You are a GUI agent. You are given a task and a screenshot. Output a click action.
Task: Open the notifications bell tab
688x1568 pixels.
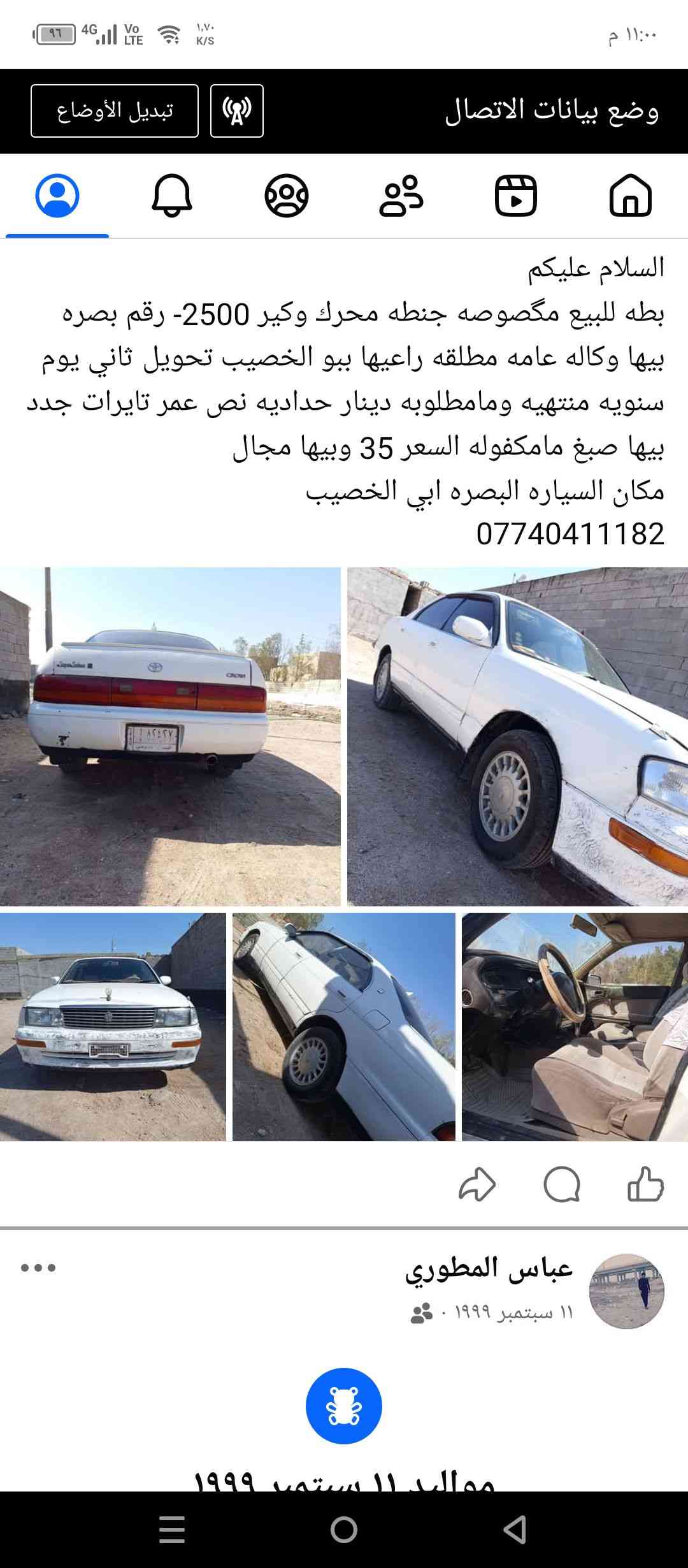(172, 195)
